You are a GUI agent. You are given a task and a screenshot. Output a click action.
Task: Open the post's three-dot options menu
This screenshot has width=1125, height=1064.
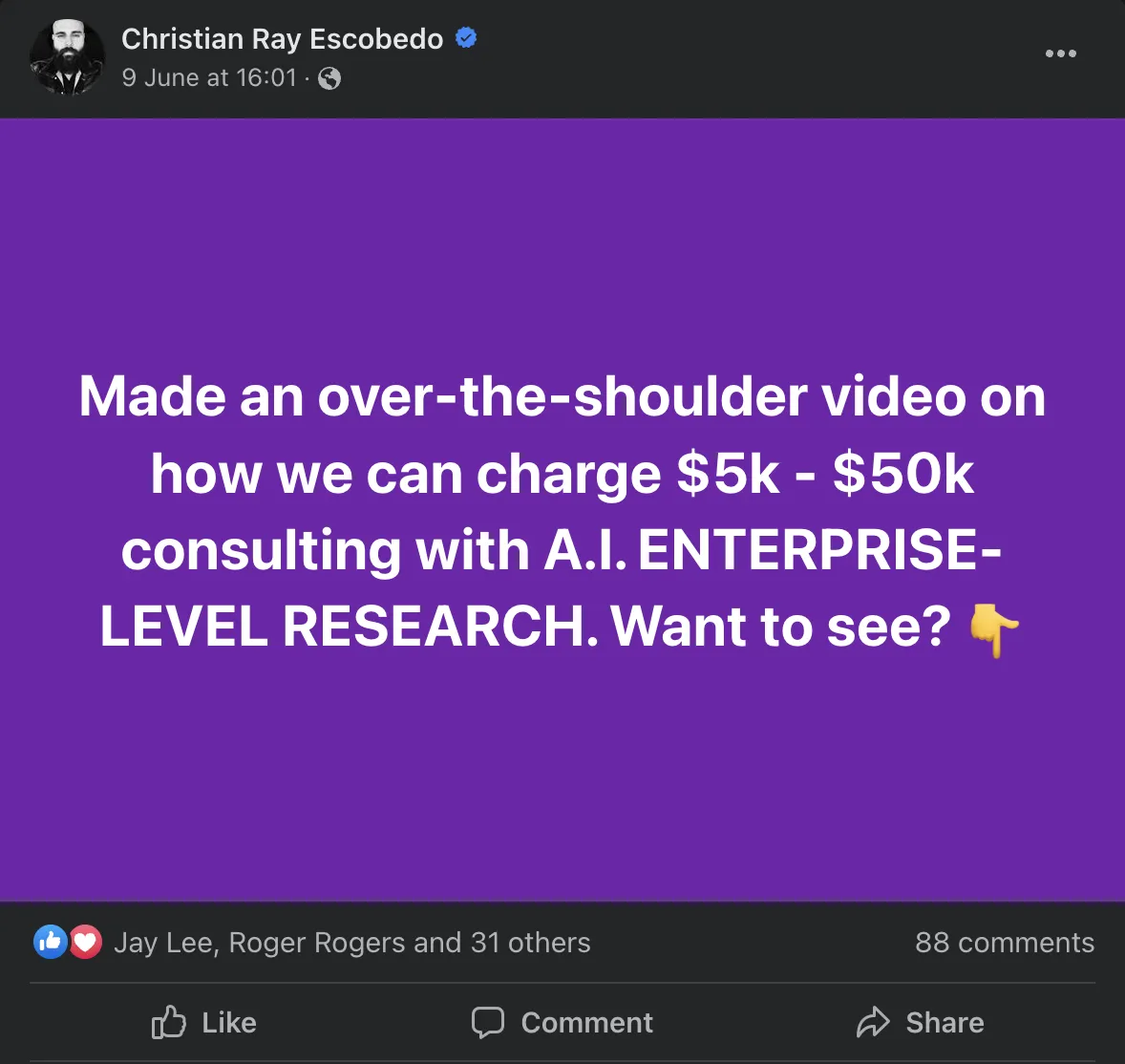tap(1060, 53)
